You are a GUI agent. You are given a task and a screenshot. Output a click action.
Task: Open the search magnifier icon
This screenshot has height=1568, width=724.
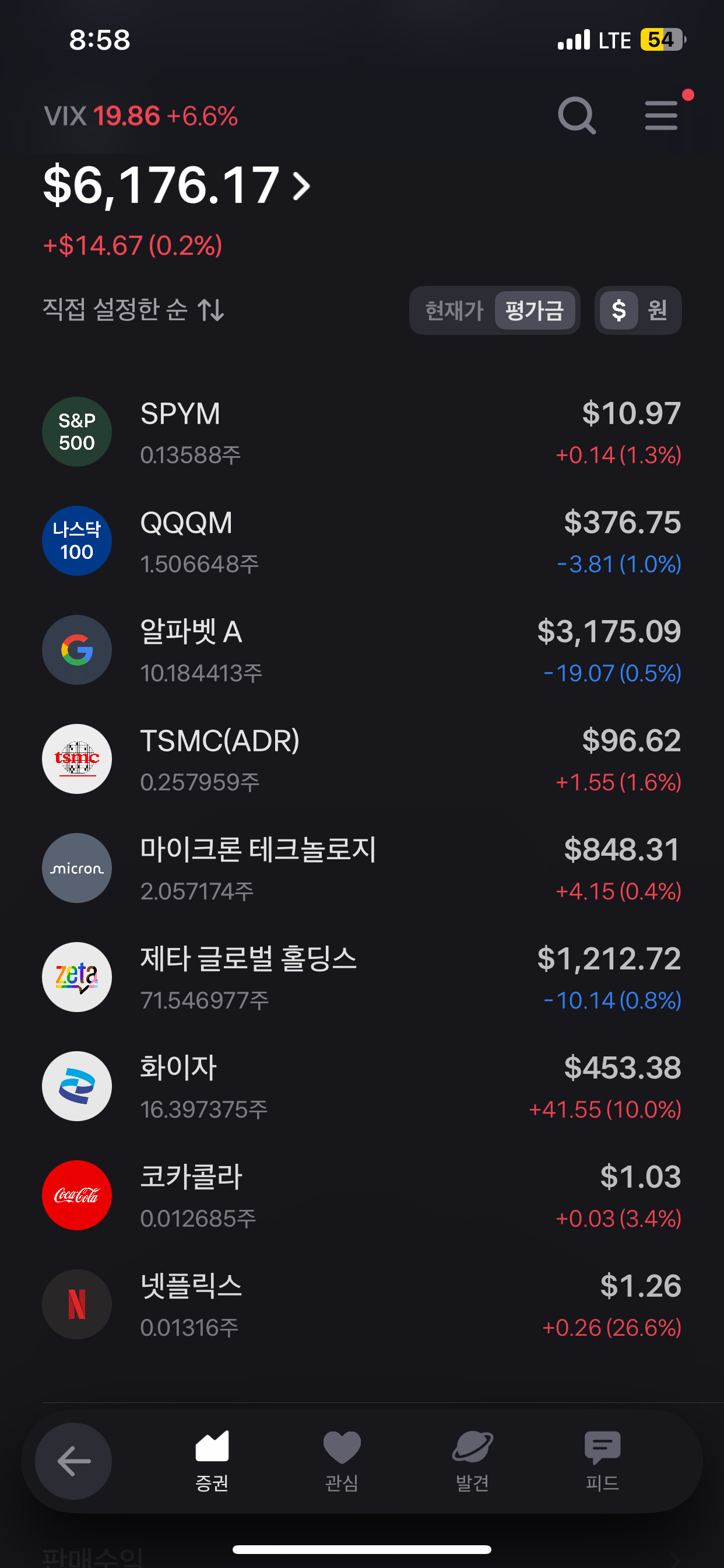(x=575, y=116)
